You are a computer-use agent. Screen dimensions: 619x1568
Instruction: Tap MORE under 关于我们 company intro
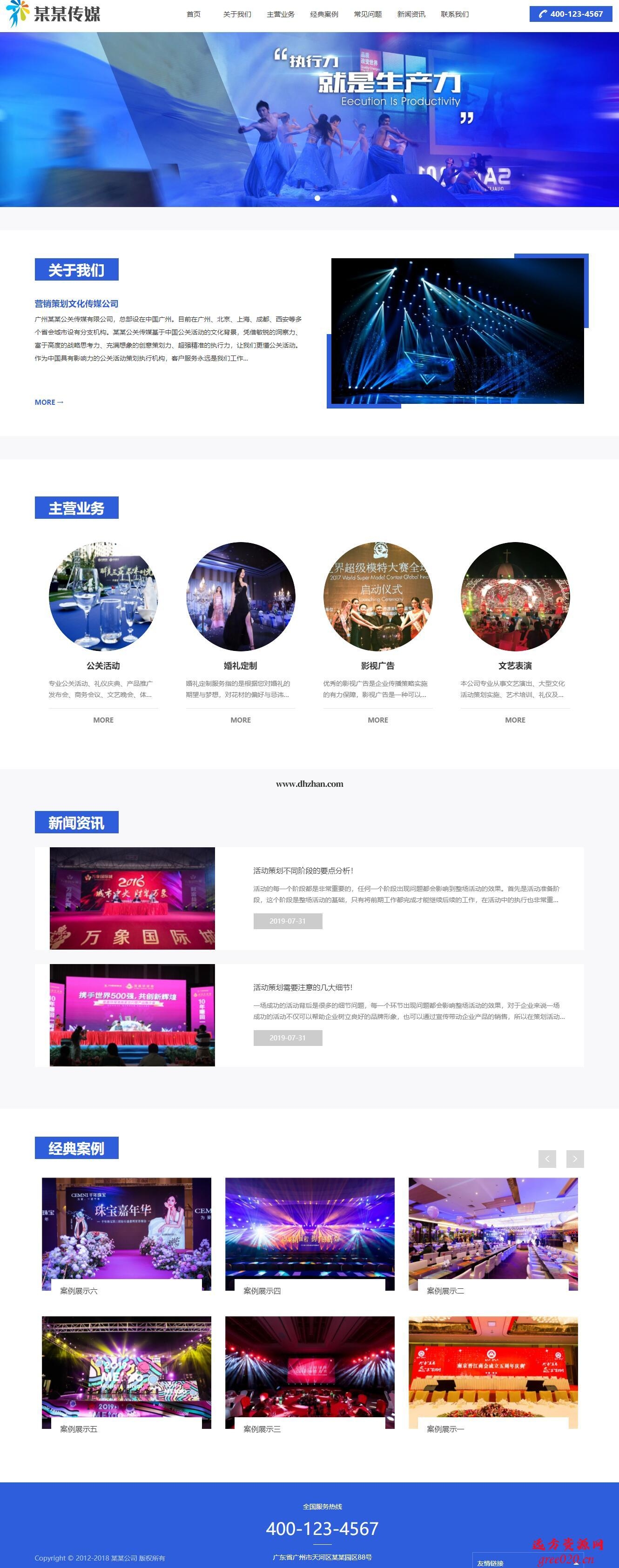click(49, 402)
